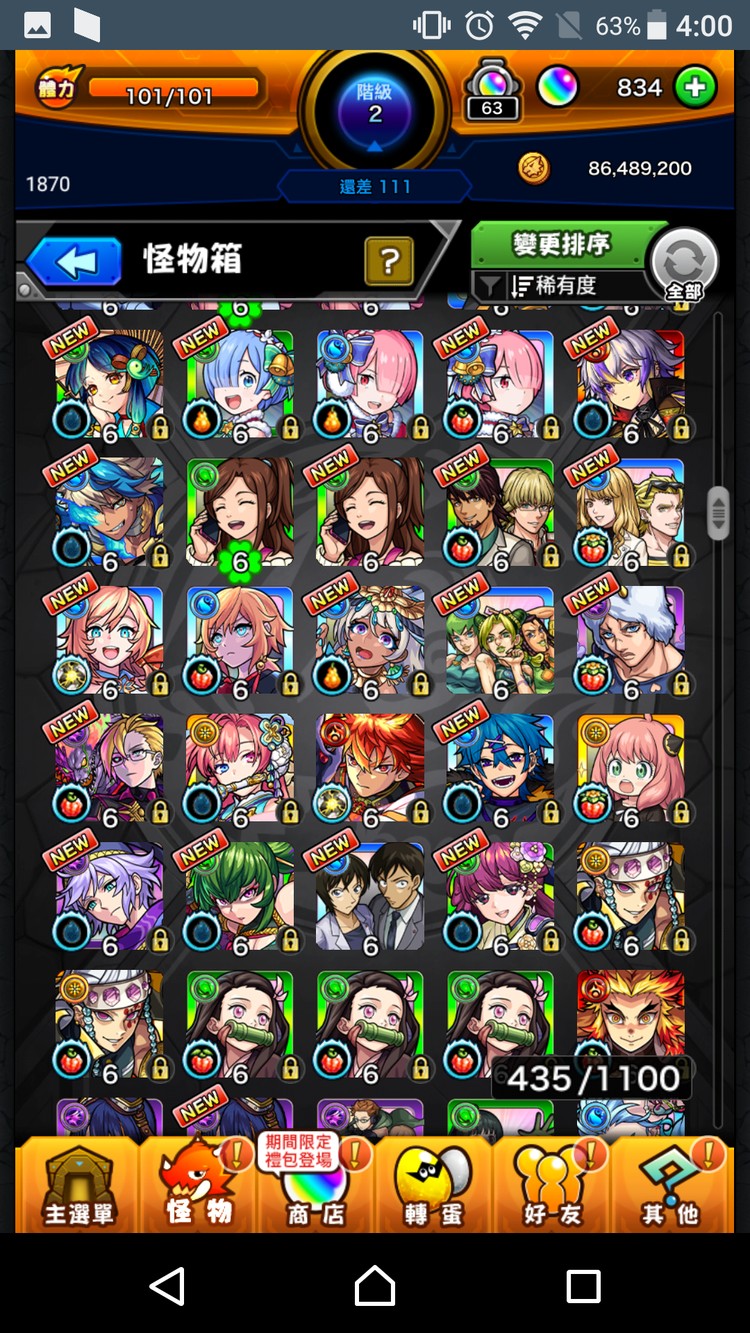Screen dimensions: 750x1333
Task: Tap the system back button
Action: pyautogui.click(x=168, y=1285)
